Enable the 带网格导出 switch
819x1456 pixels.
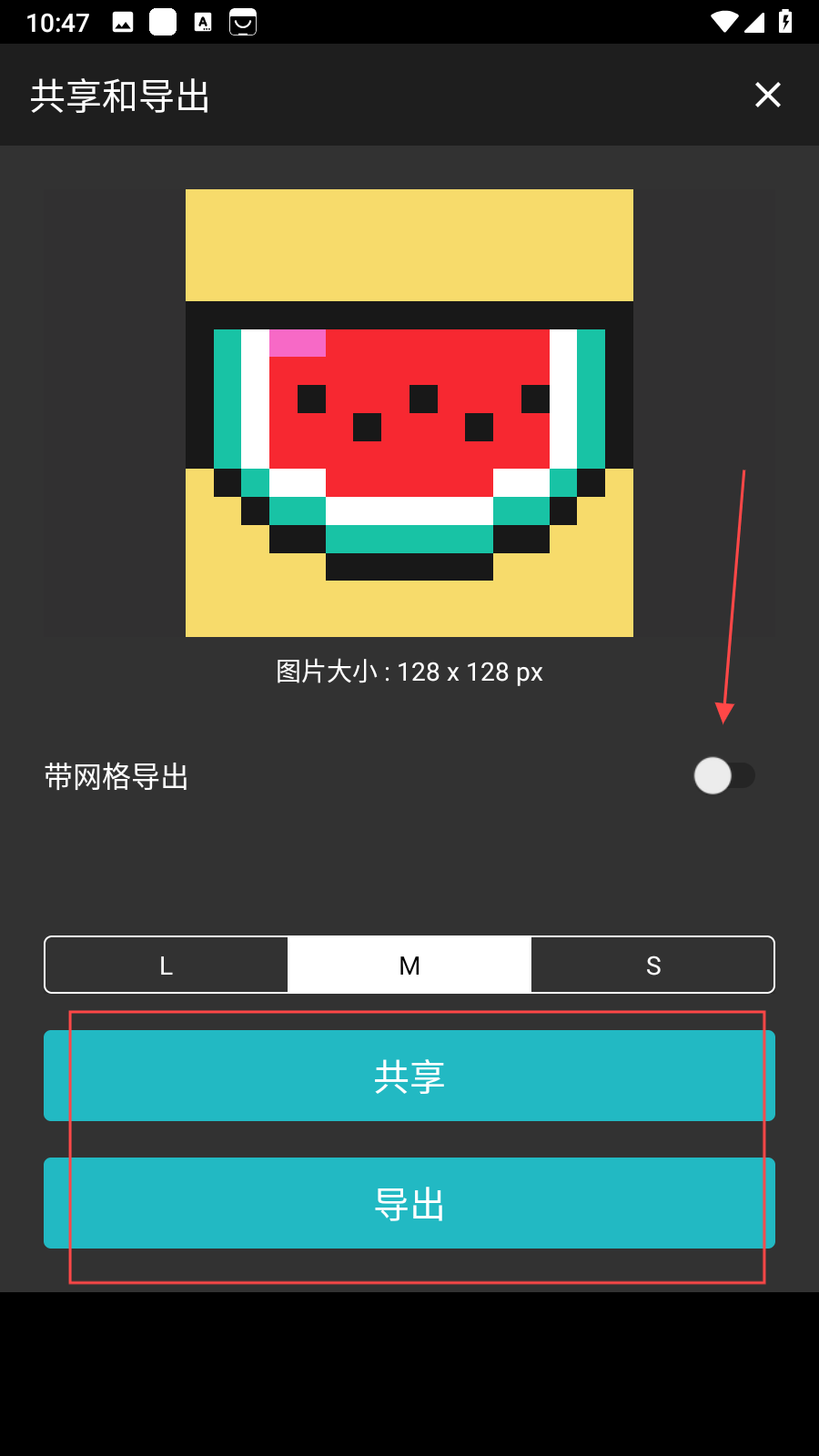point(723,776)
